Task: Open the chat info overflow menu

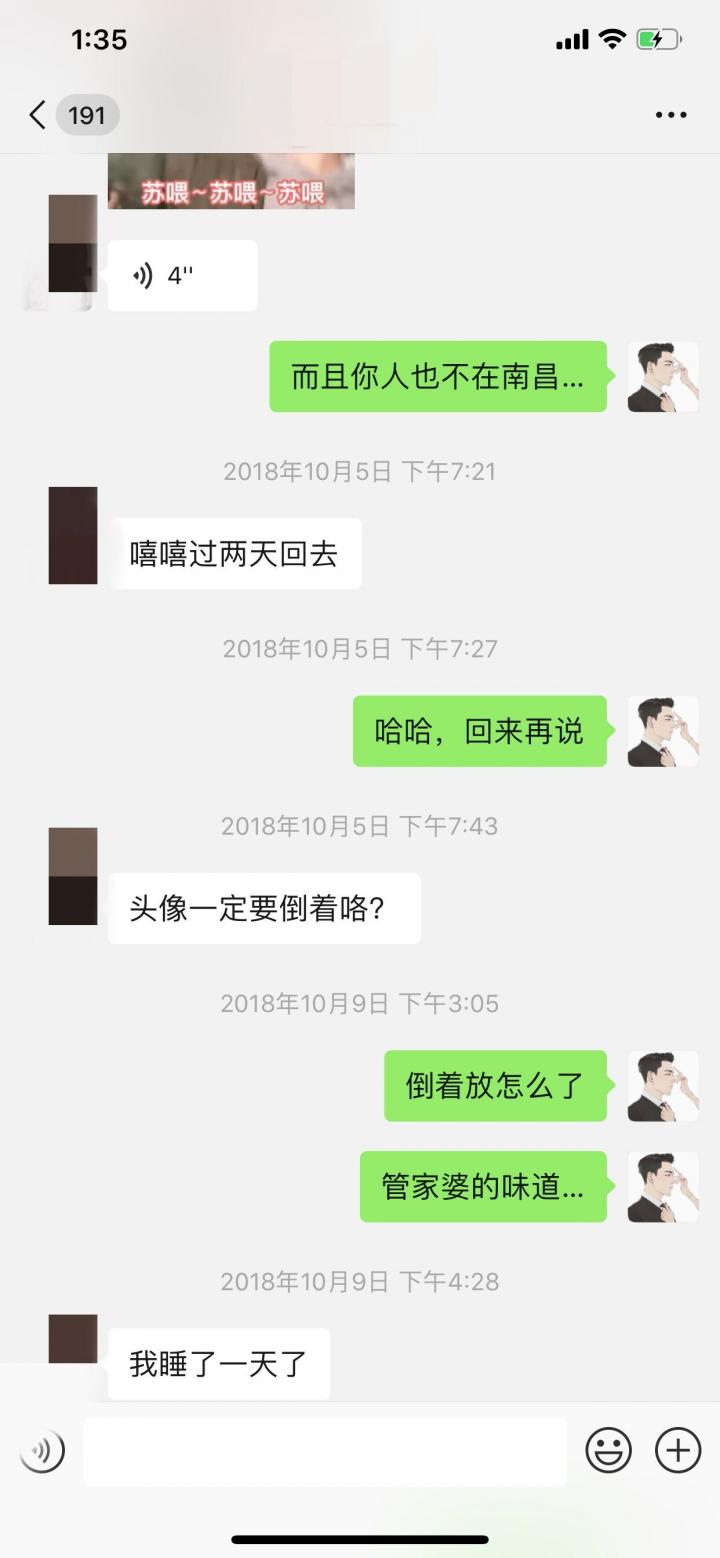Action: (671, 115)
